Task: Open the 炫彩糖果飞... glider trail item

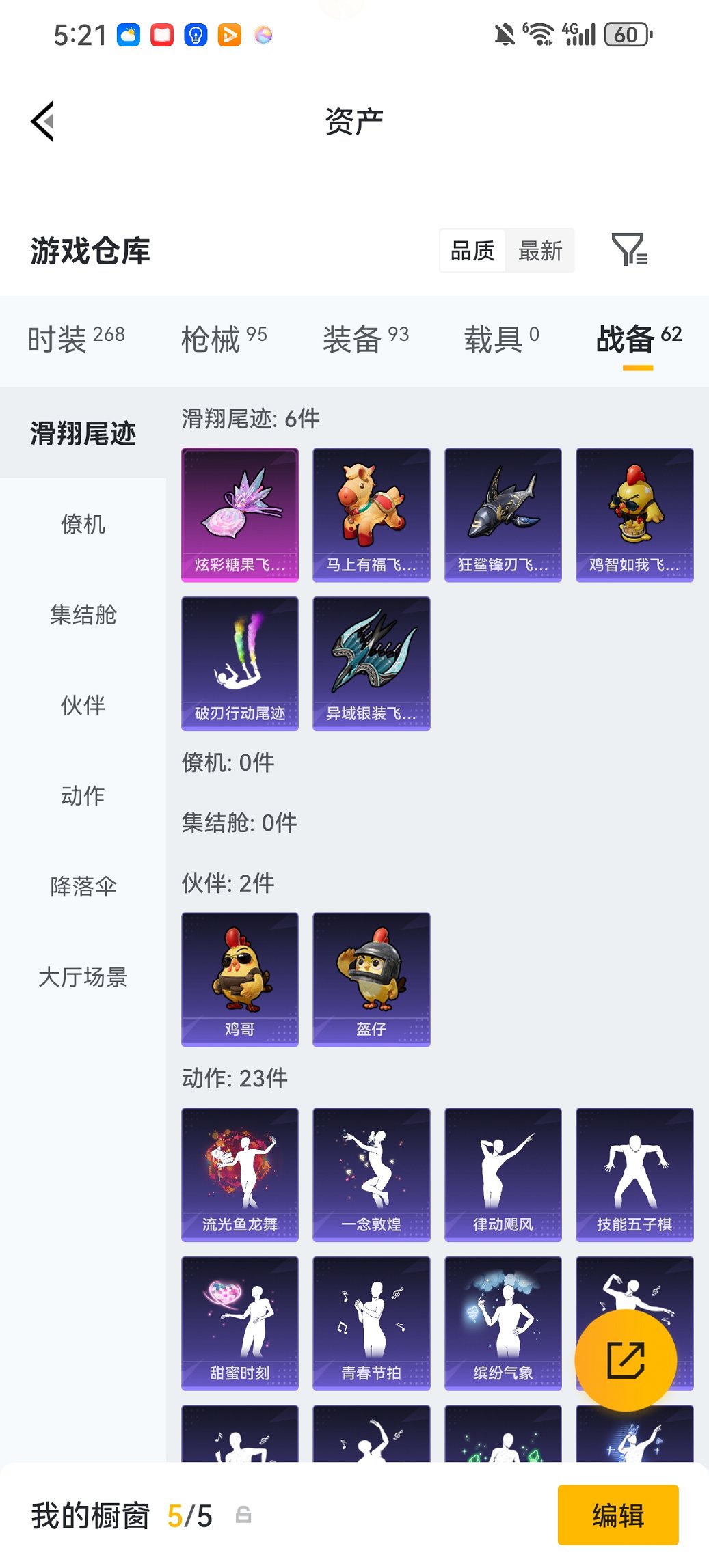Action: [x=239, y=514]
